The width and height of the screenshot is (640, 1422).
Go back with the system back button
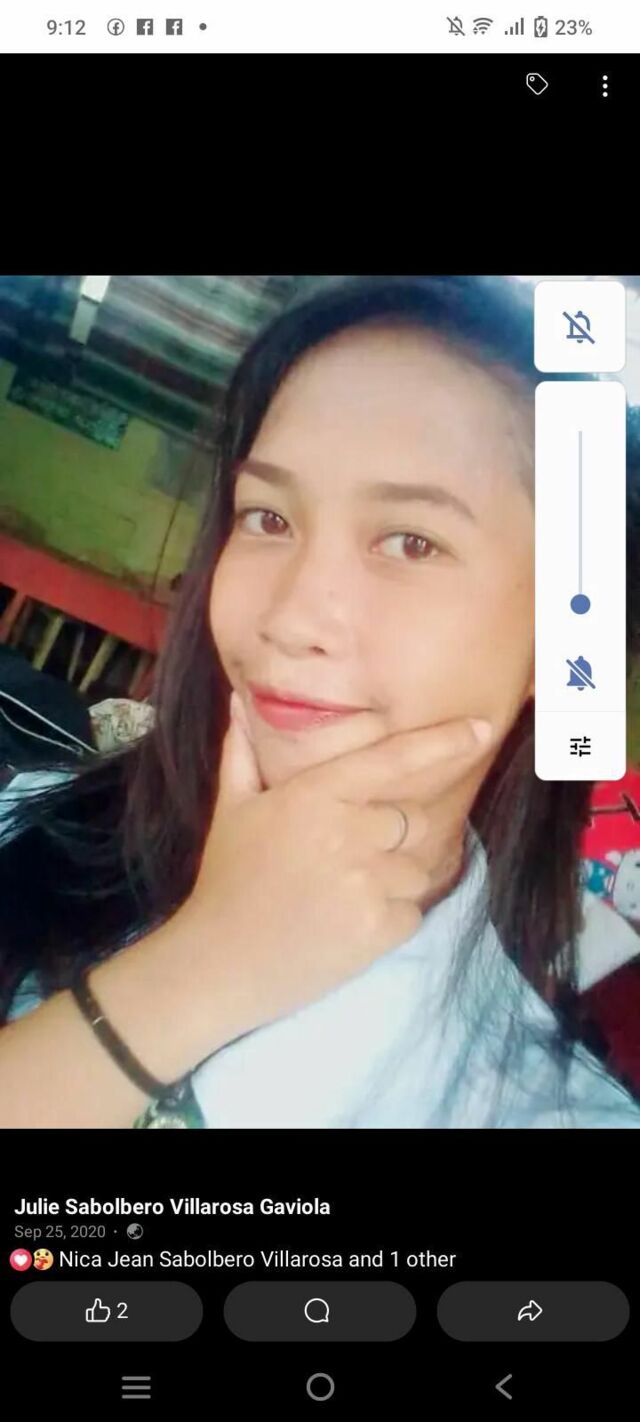pos(504,1387)
